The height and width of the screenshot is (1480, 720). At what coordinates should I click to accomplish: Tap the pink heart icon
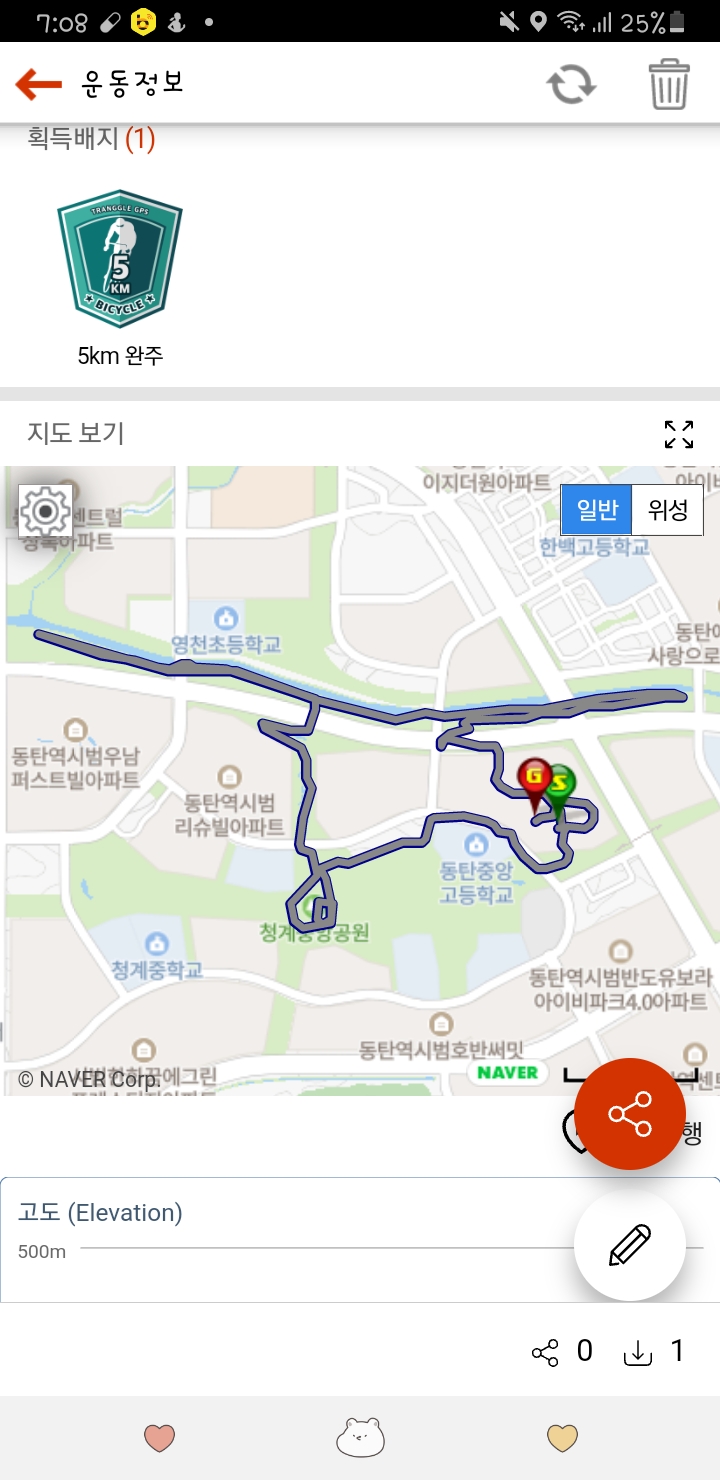(159, 1438)
